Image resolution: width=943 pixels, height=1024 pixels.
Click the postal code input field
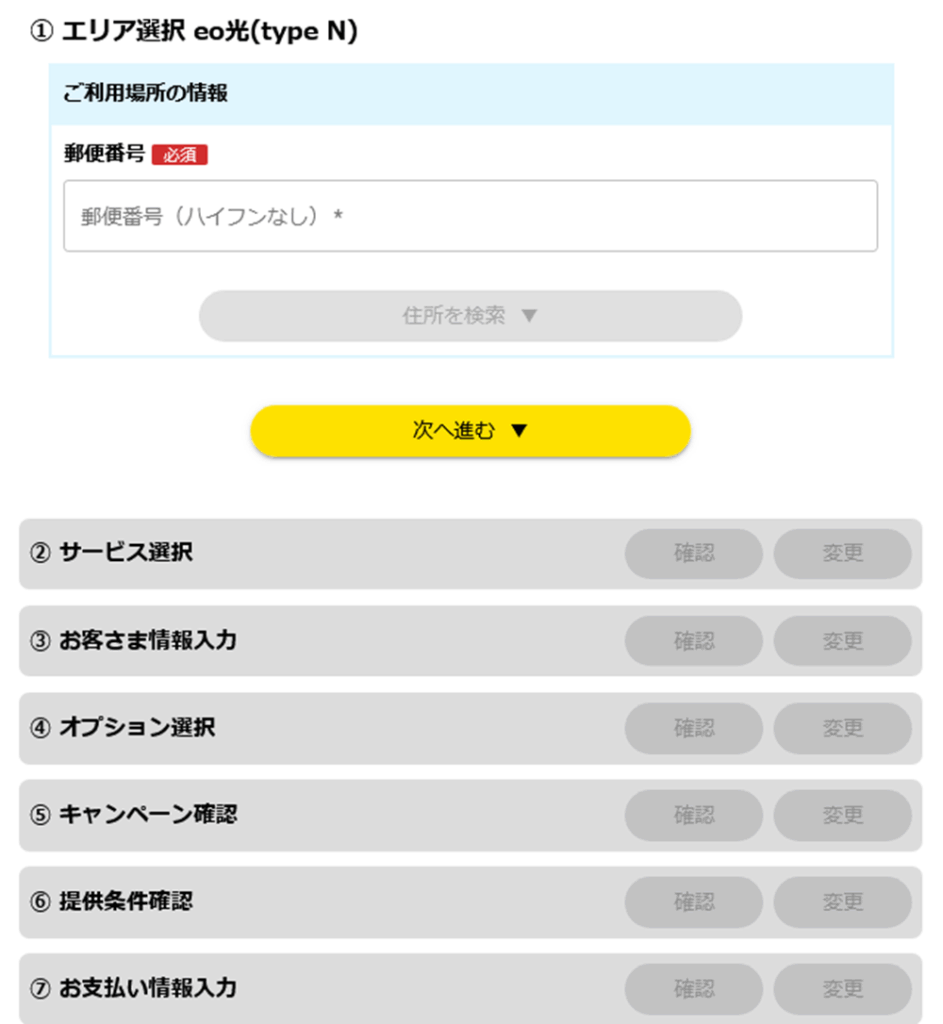(470, 215)
